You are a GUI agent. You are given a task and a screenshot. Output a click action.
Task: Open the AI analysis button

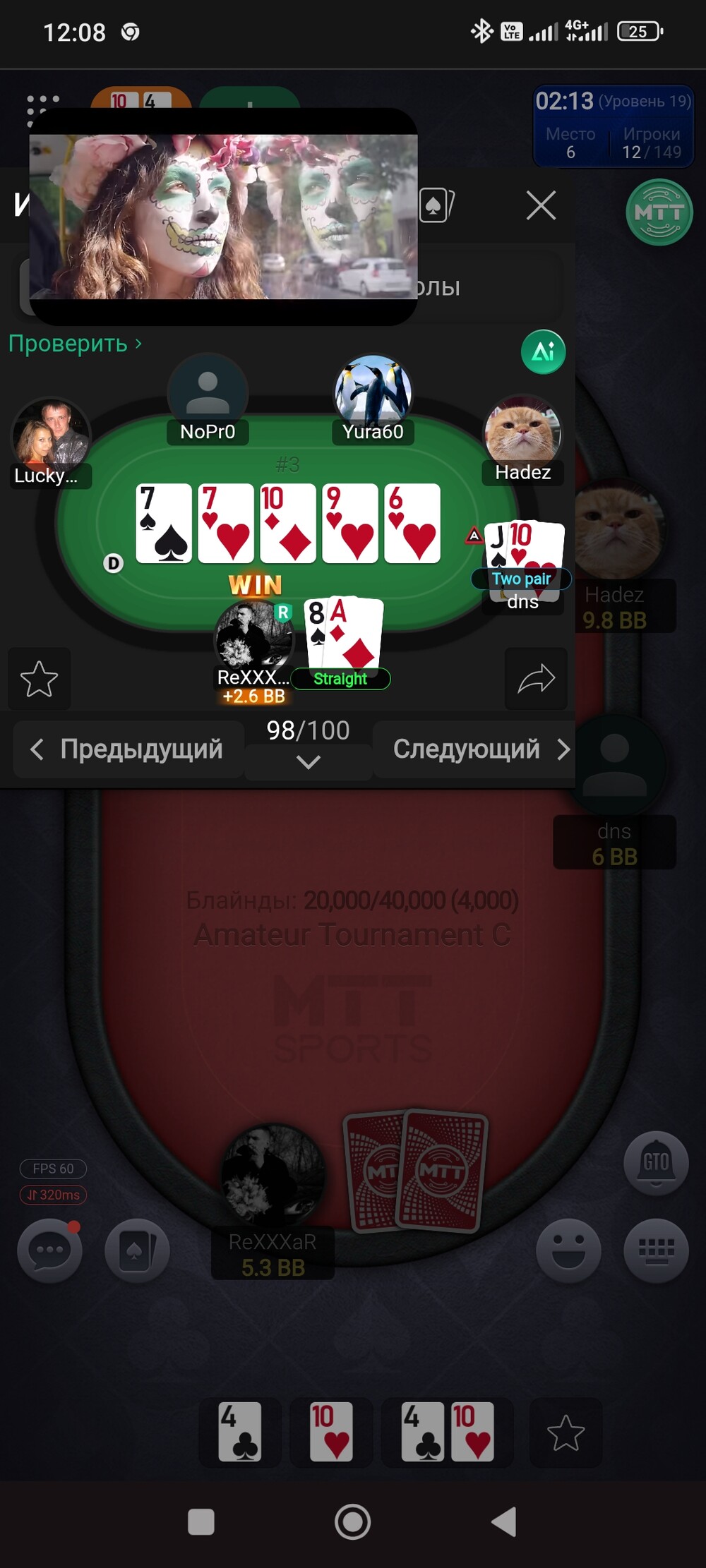pos(543,351)
